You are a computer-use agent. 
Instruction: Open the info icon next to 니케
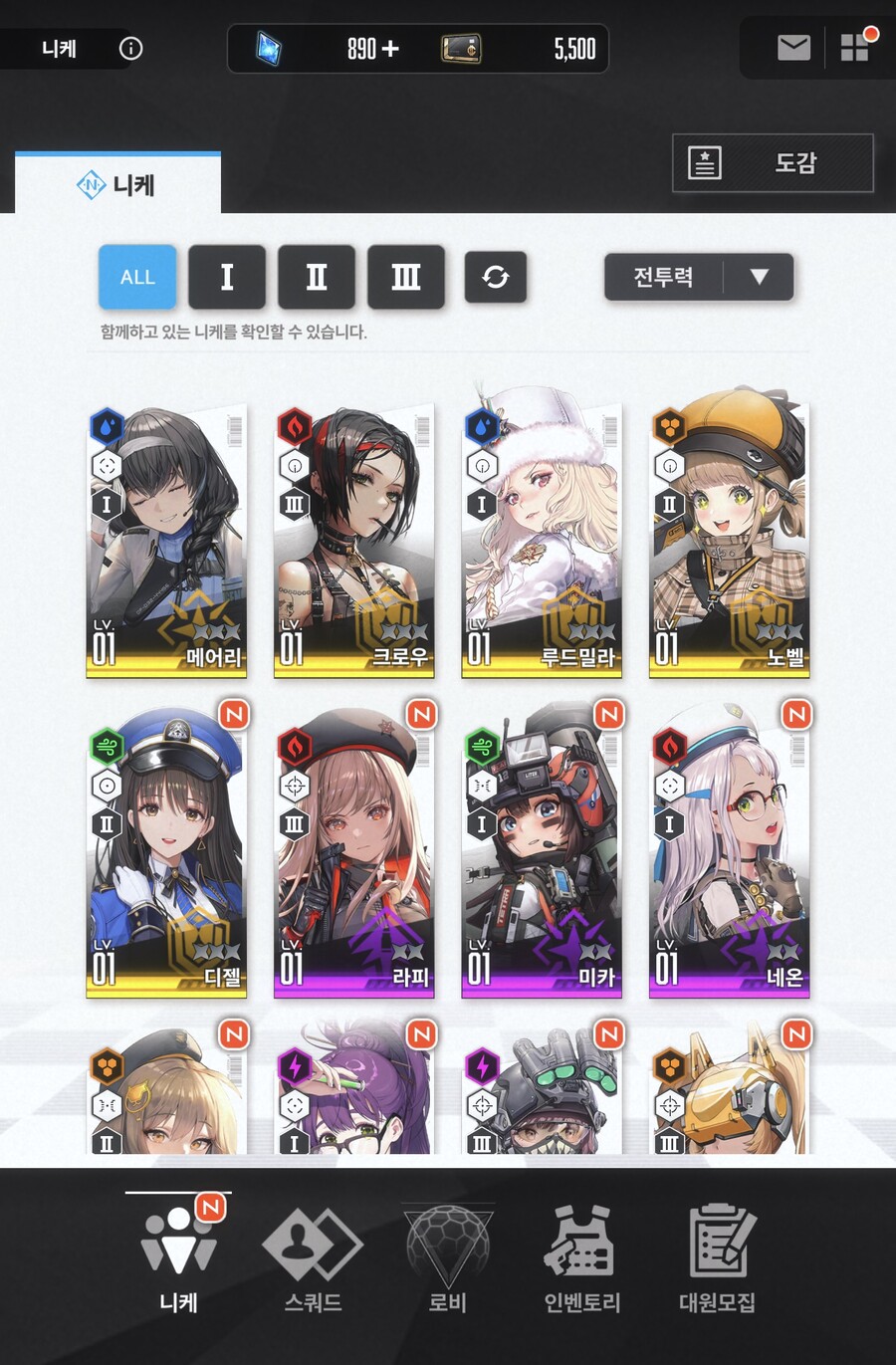pos(130,48)
